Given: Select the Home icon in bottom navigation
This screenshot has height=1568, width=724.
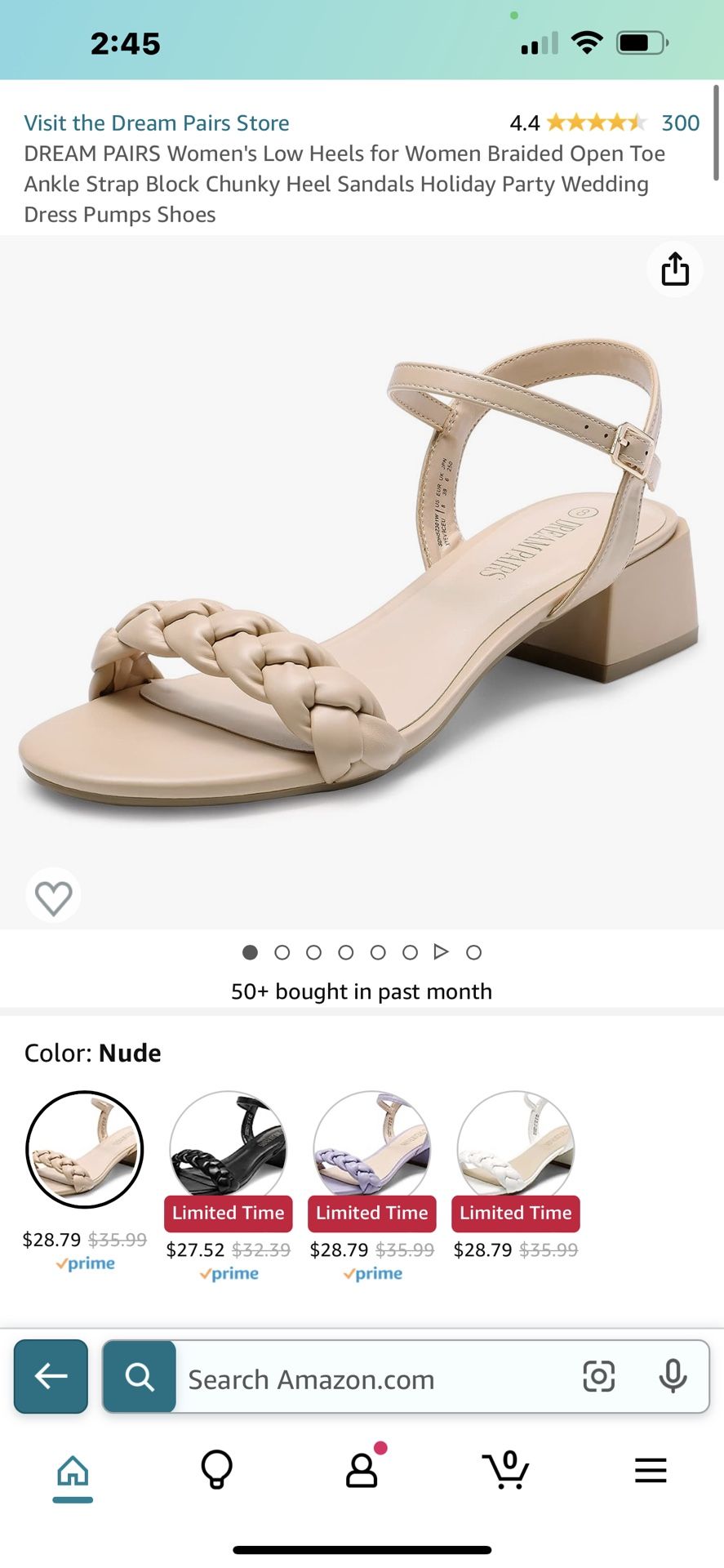Looking at the screenshot, I should 73,1468.
